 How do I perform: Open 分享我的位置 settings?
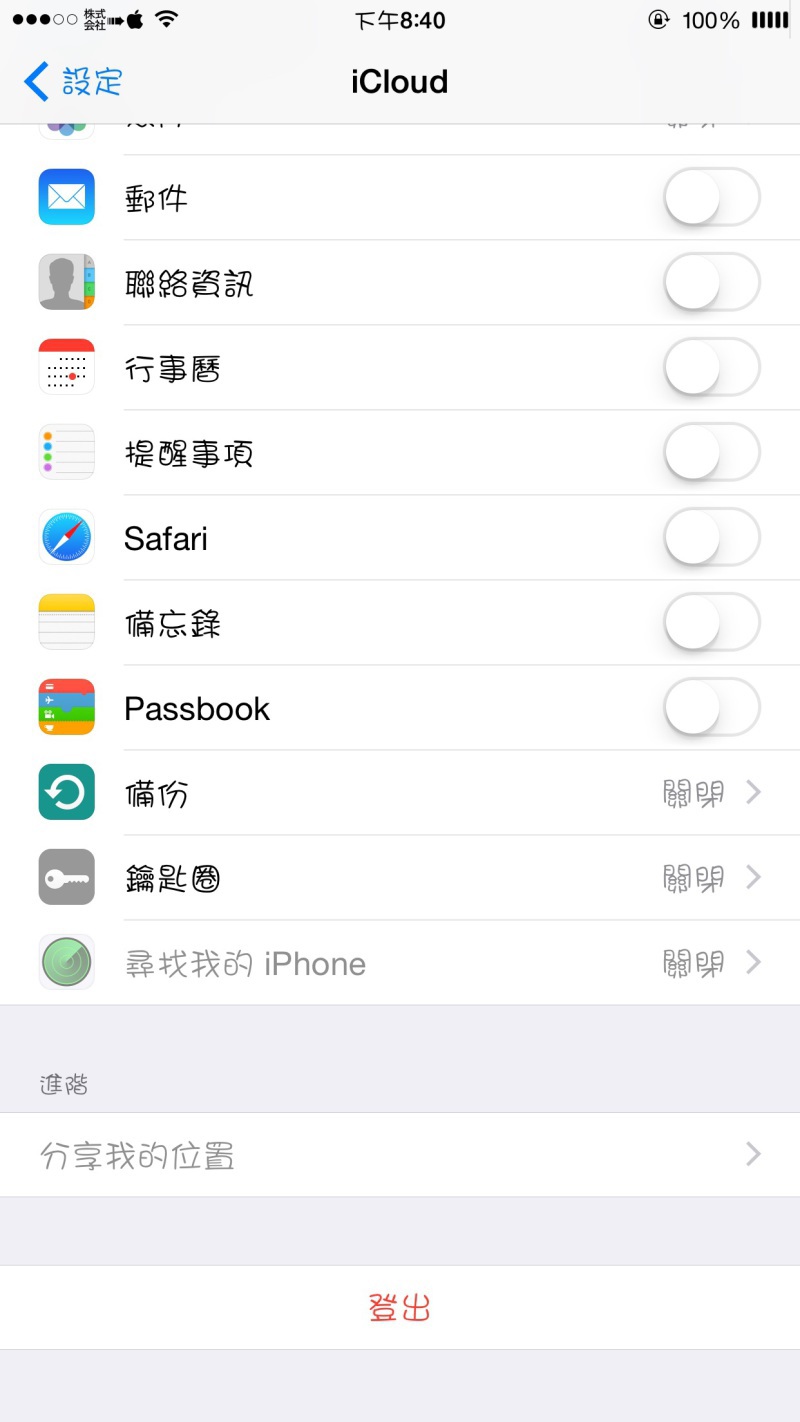coord(400,1155)
